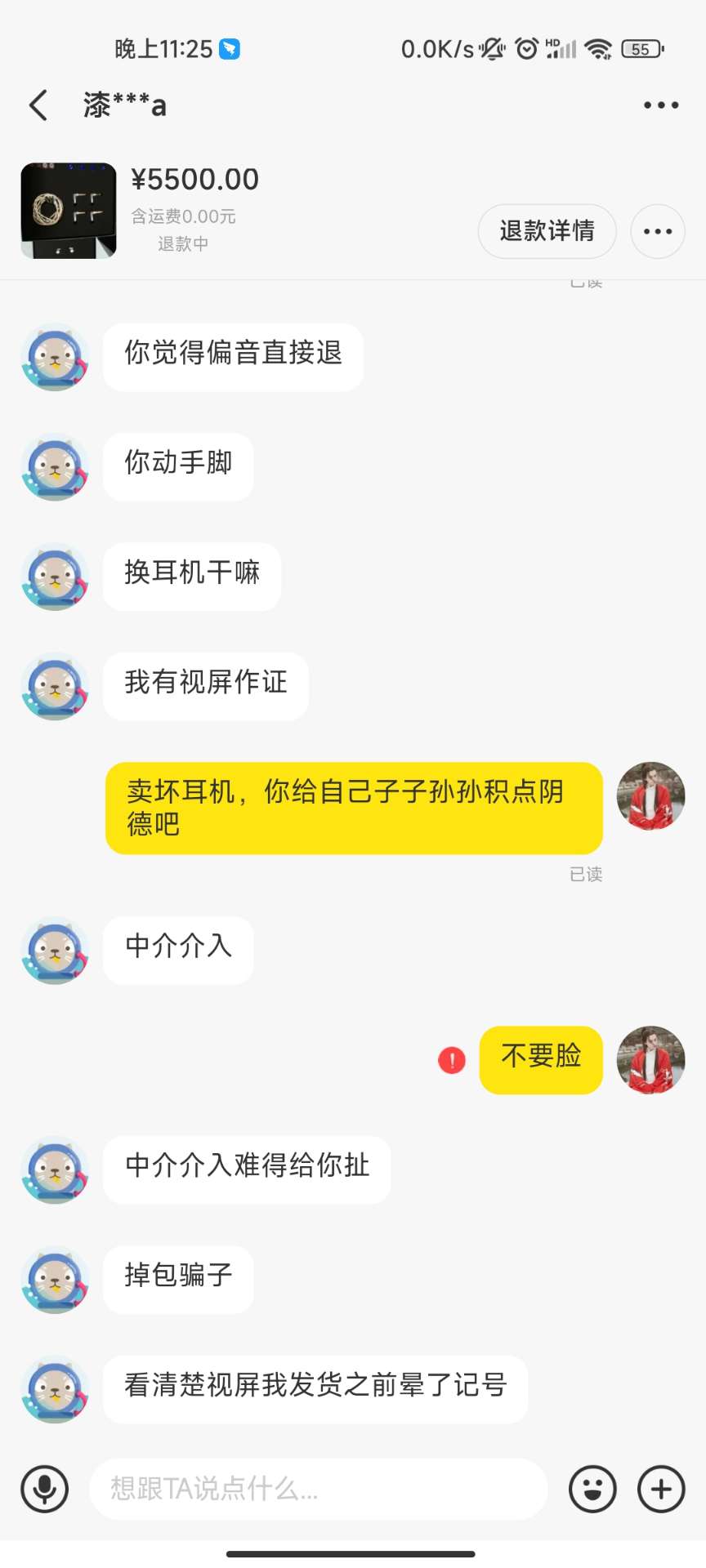
Task: Go back from this chat
Action: 38,105
